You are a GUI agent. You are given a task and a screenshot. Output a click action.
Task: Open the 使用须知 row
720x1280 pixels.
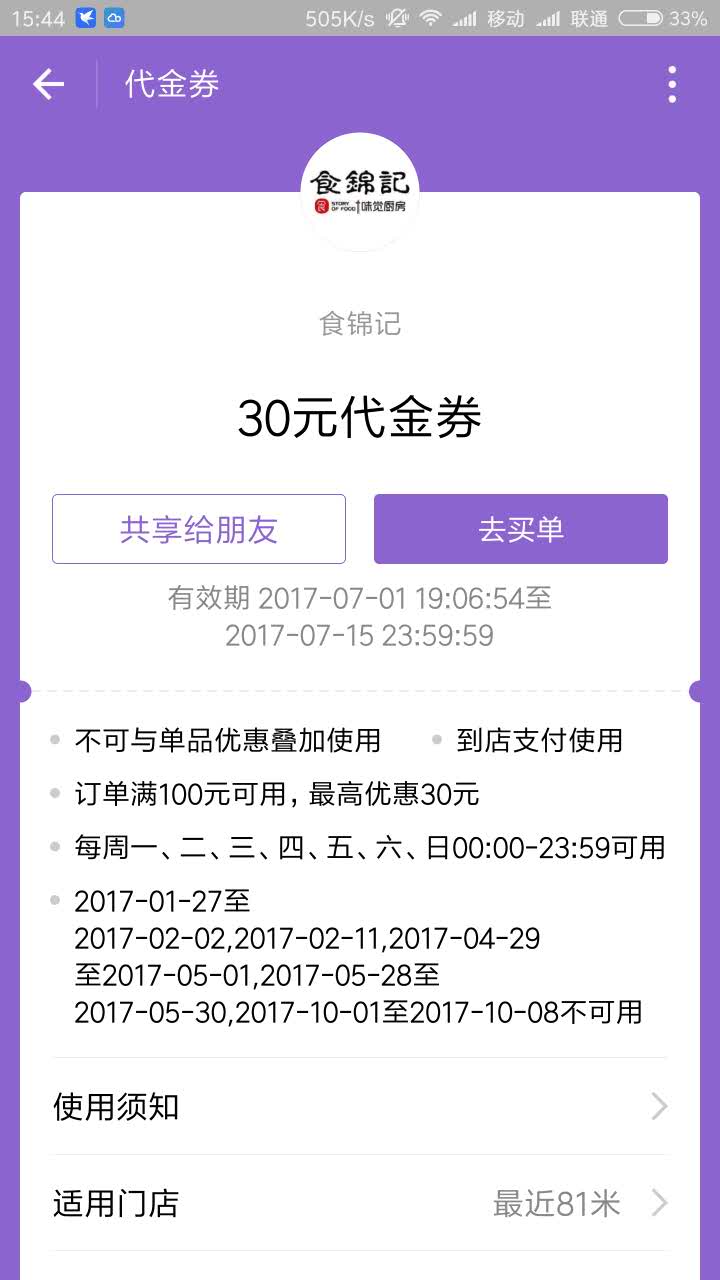(360, 1107)
